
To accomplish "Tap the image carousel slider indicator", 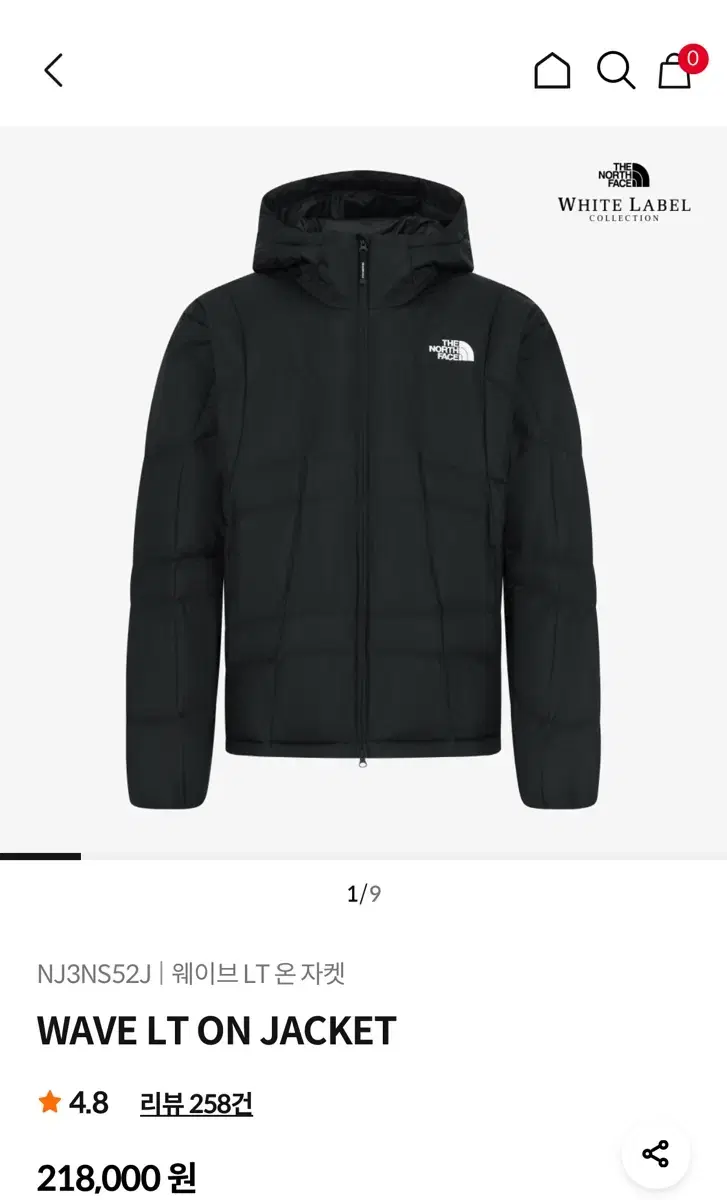I will click(42, 855).
